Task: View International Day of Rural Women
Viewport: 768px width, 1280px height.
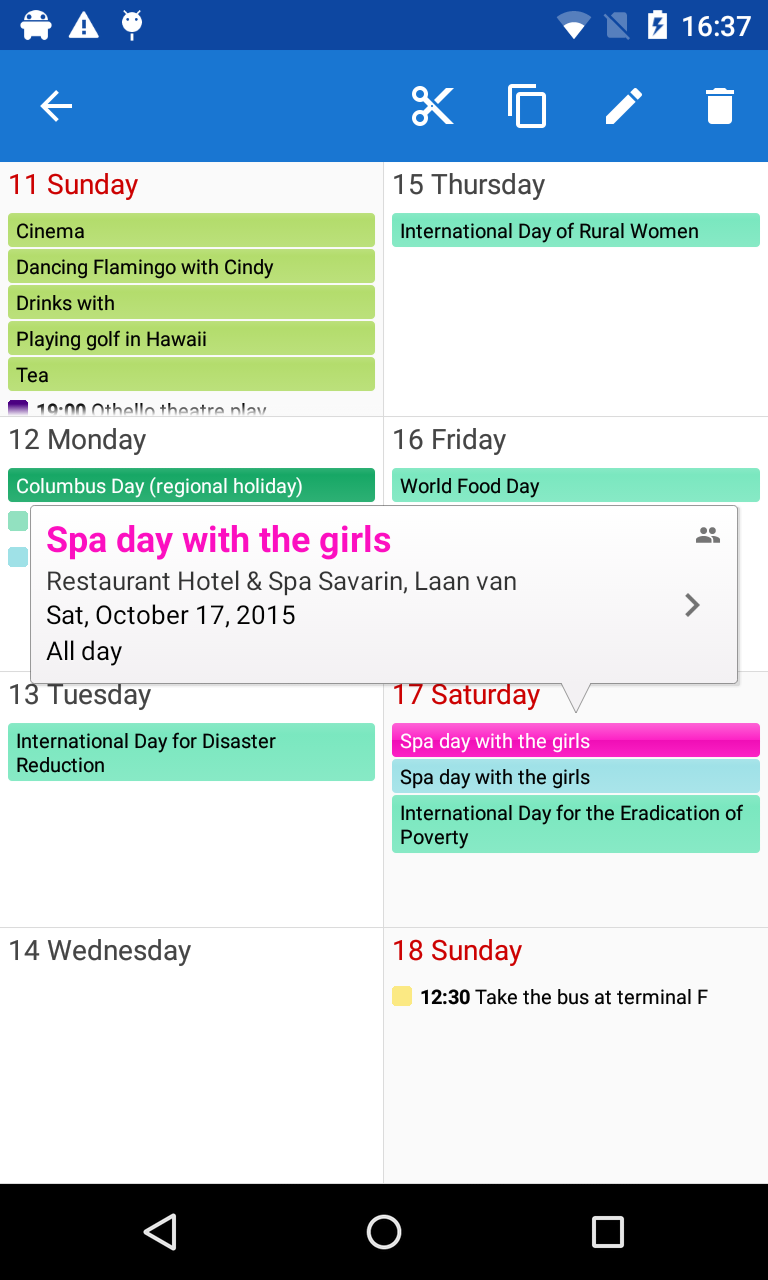Action: tap(575, 231)
